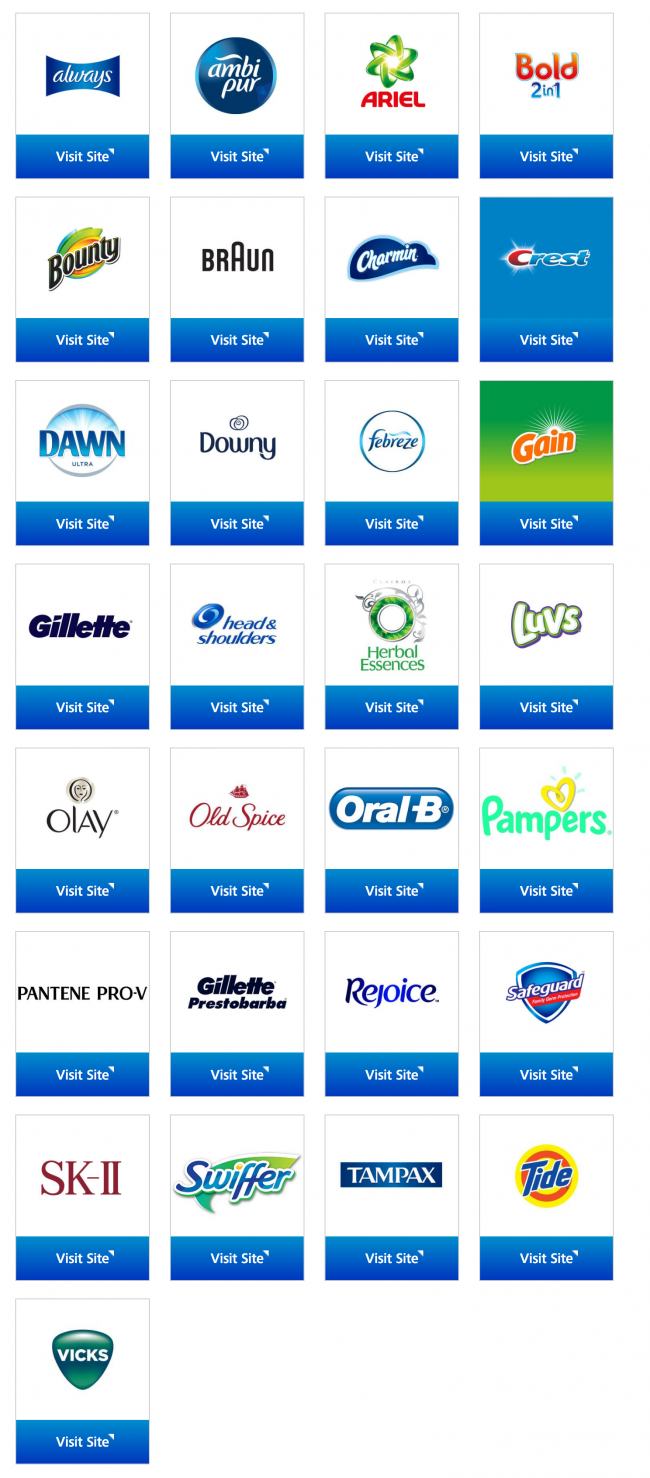Tap Visit Site for Ariel

pyautogui.click(x=392, y=157)
